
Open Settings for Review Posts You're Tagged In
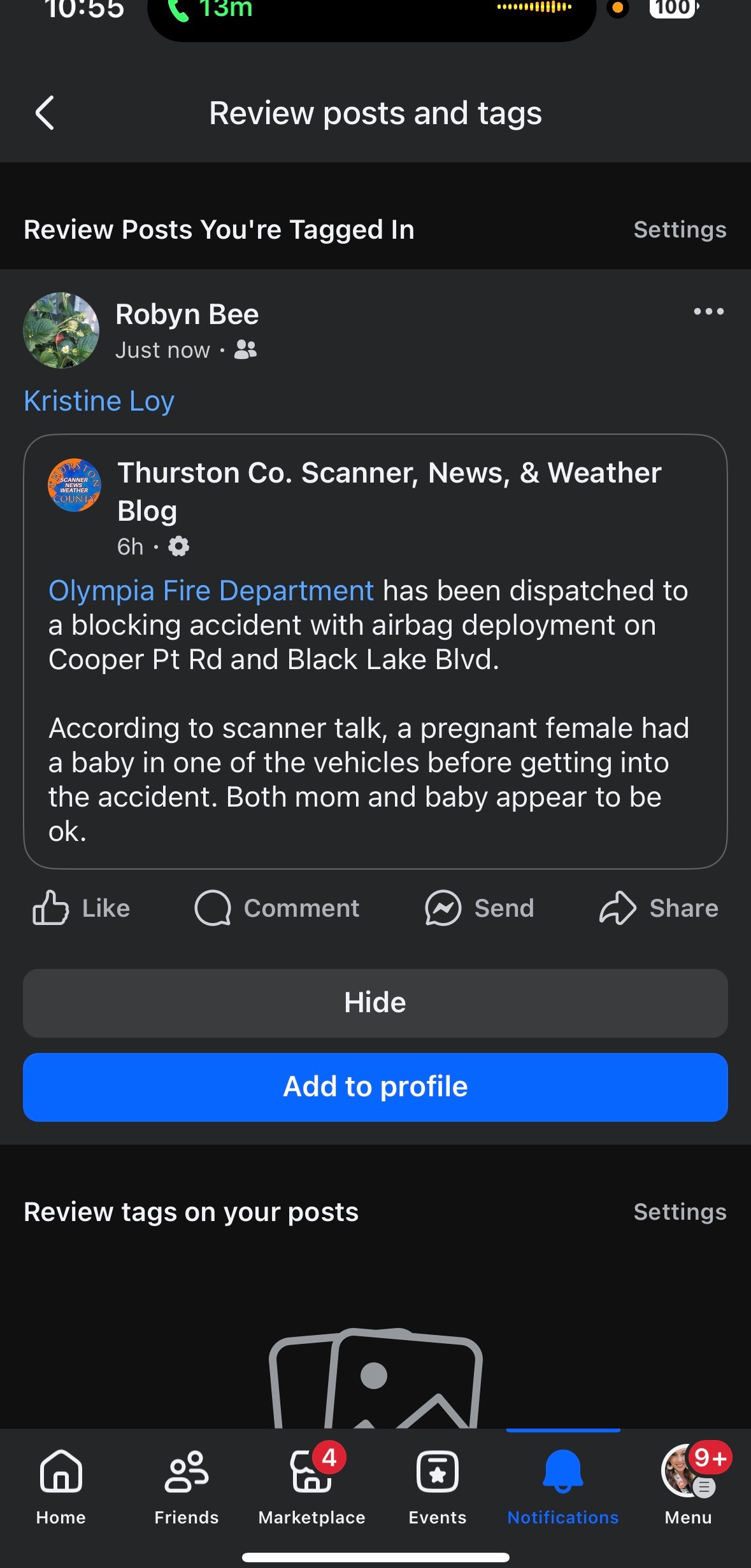pyautogui.click(x=680, y=230)
